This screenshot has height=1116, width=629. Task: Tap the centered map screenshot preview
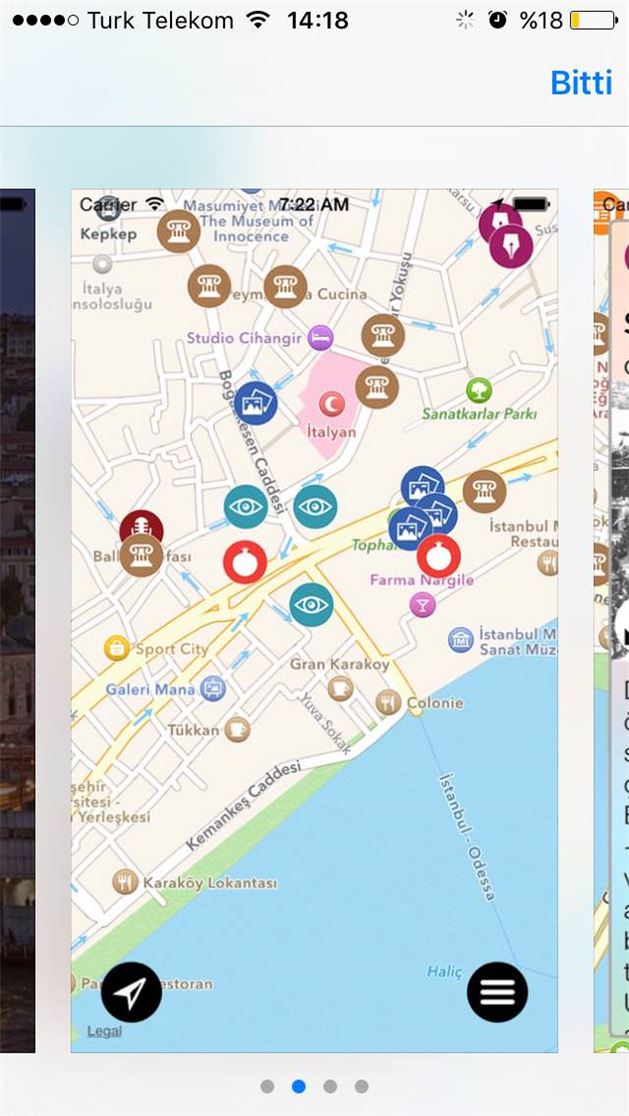click(314, 620)
